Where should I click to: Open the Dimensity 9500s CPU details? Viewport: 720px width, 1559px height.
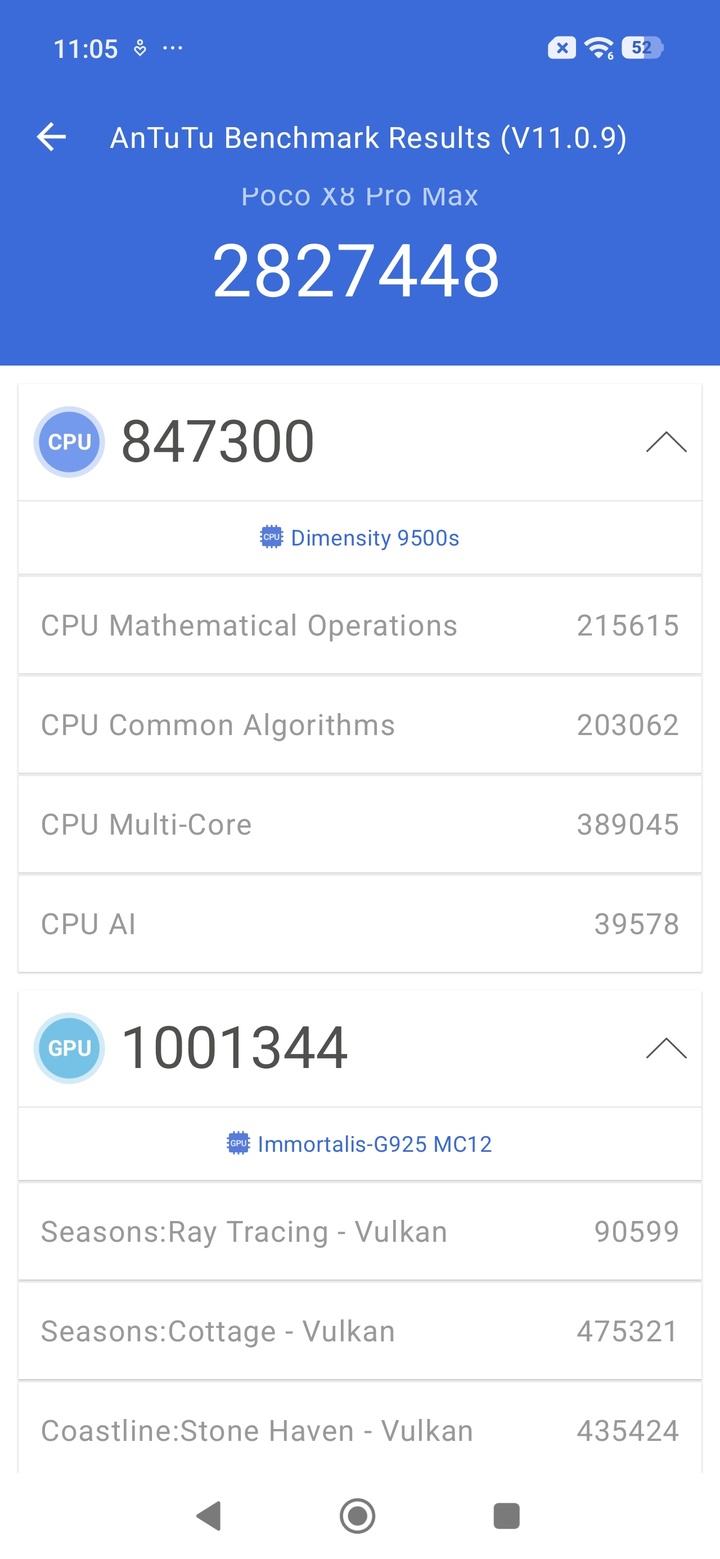[x=360, y=538]
